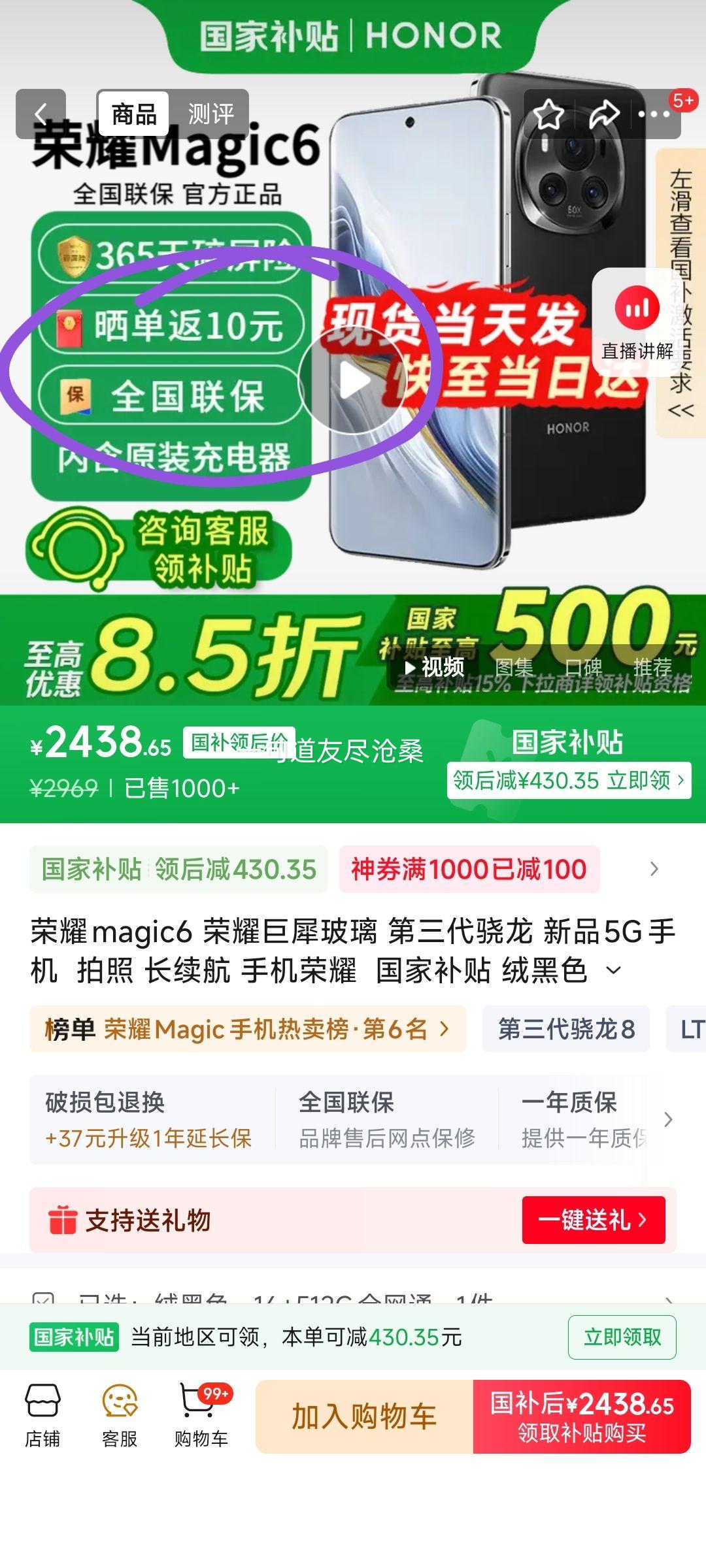Open the 破损包退换 service details
The height and width of the screenshot is (1568, 706).
coord(148,1119)
